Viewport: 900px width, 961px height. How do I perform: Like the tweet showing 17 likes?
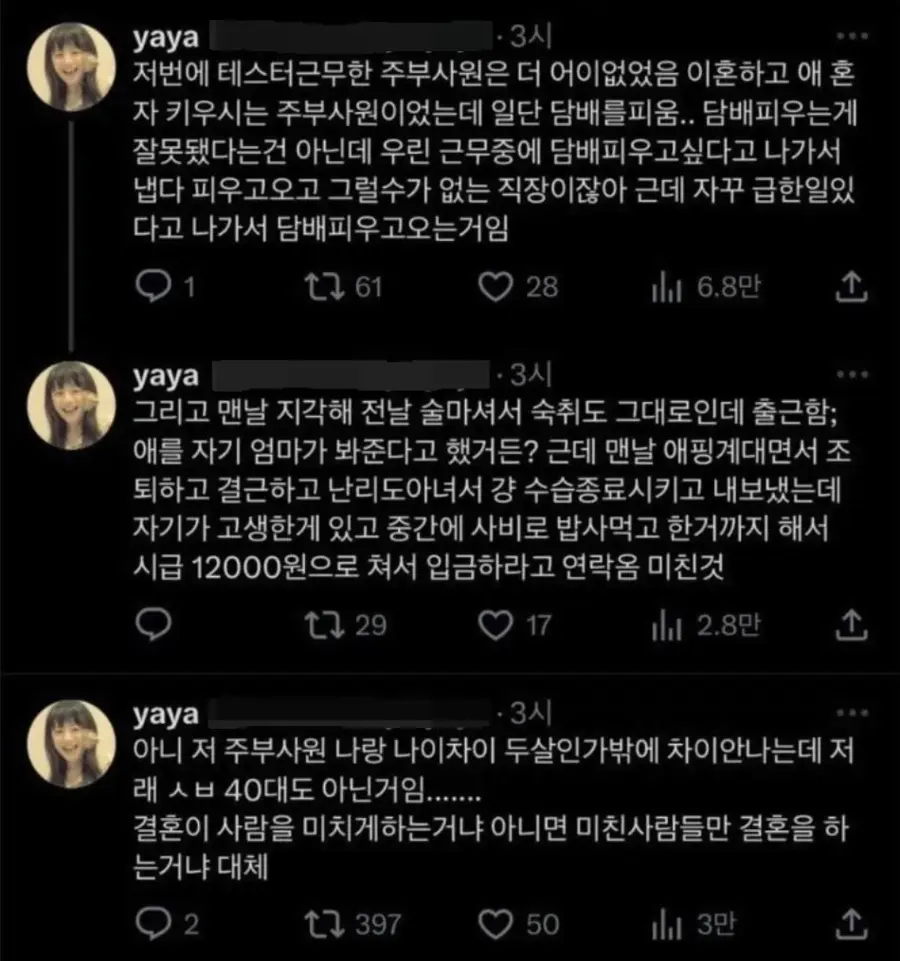494,626
